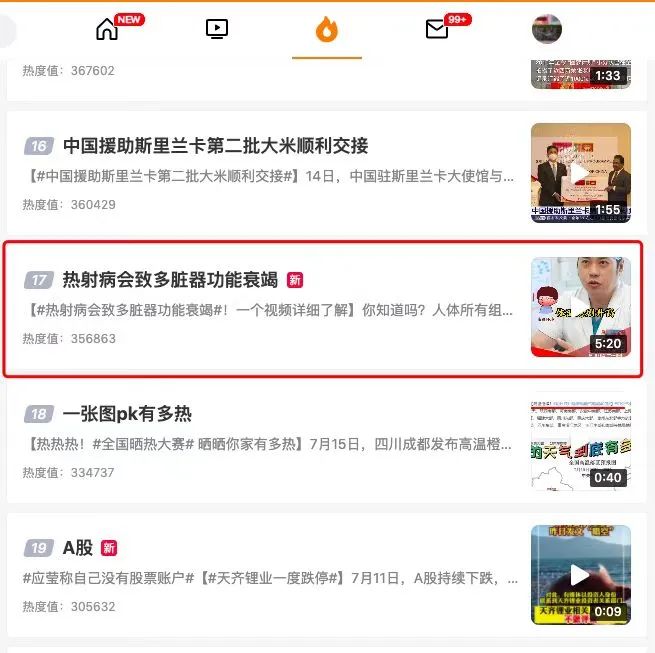This screenshot has height=653, width=655.
Task: Open topic 中国援助斯里兰卡第二批大米顺利交接
Action: click(215, 146)
